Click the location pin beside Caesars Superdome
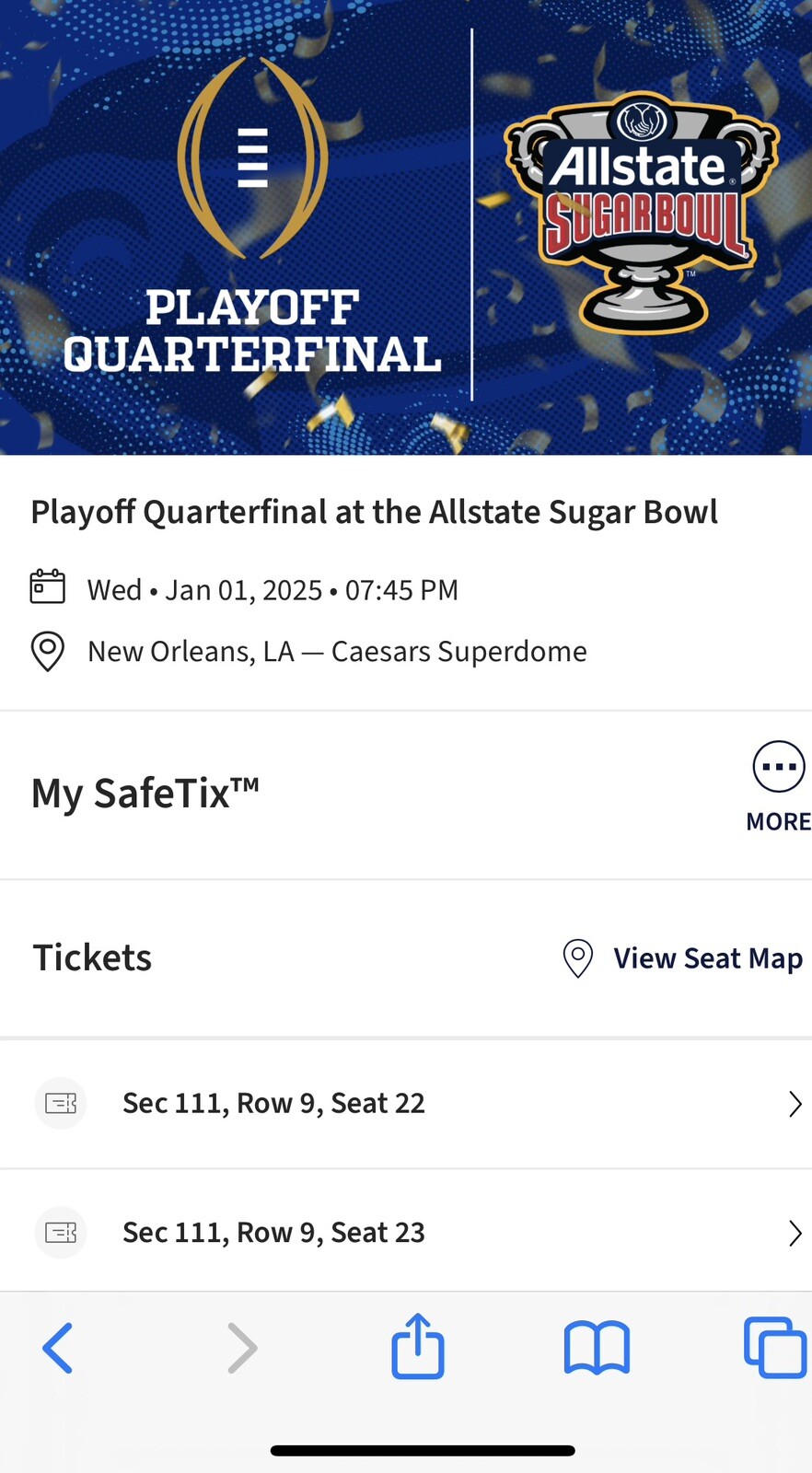This screenshot has width=812, height=1473. click(x=47, y=651)
